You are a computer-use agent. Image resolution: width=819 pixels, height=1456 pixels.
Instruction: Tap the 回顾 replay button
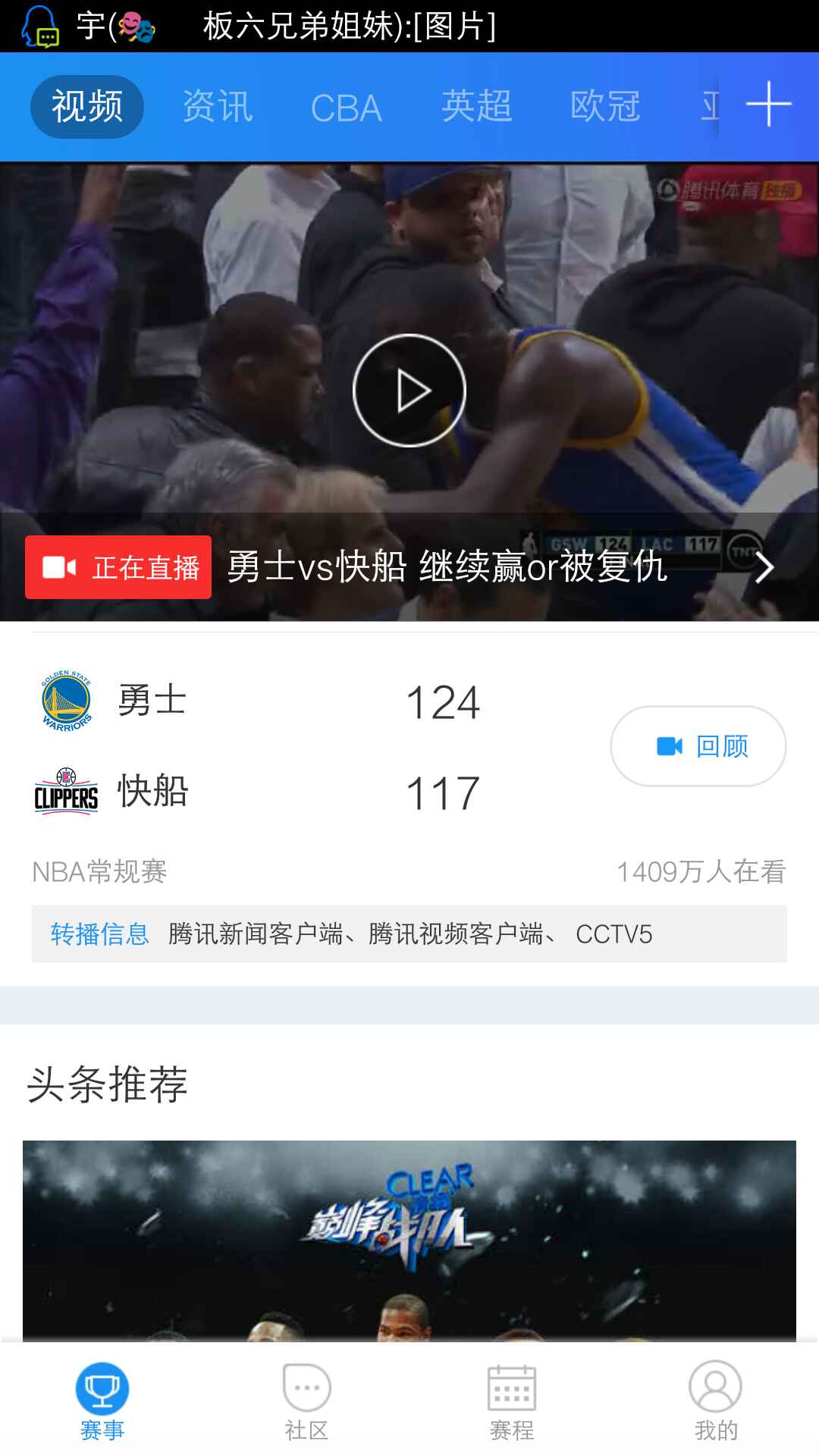[698, 746]
